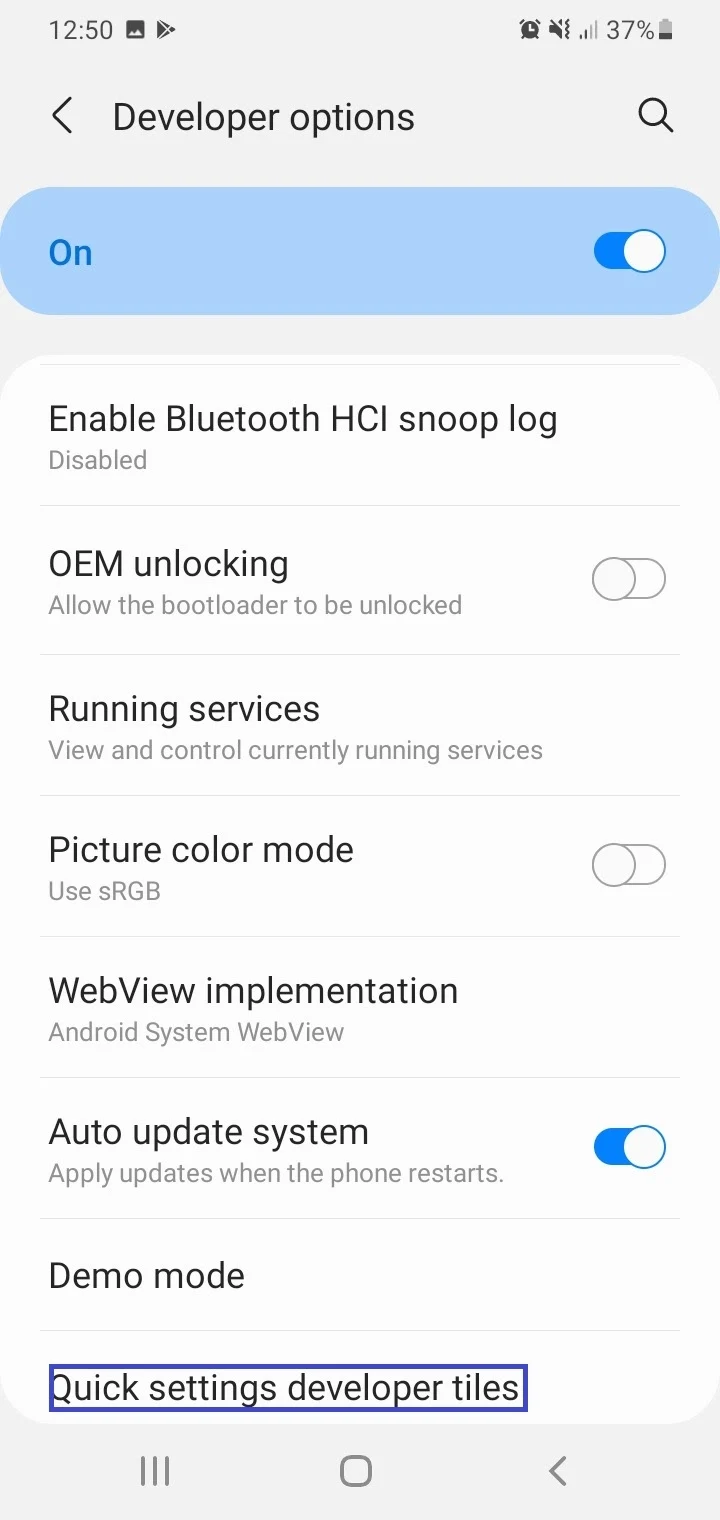The height and width of the screenshot is (1520, 720).
Task: Show recent apps from navigation bar
Action: pyautogui.click(x=155, y=1471)
